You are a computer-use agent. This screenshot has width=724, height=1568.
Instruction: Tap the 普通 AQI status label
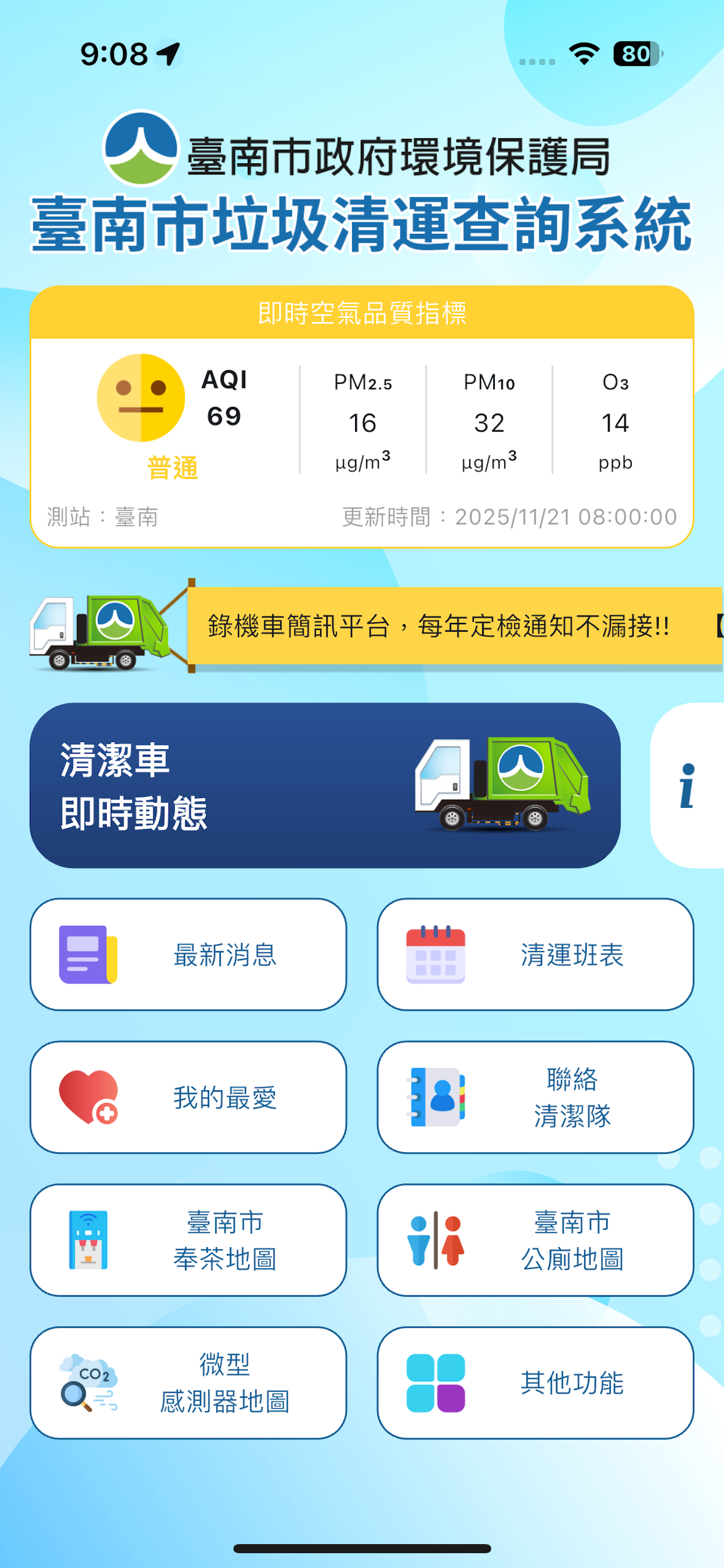coord(172,465)
